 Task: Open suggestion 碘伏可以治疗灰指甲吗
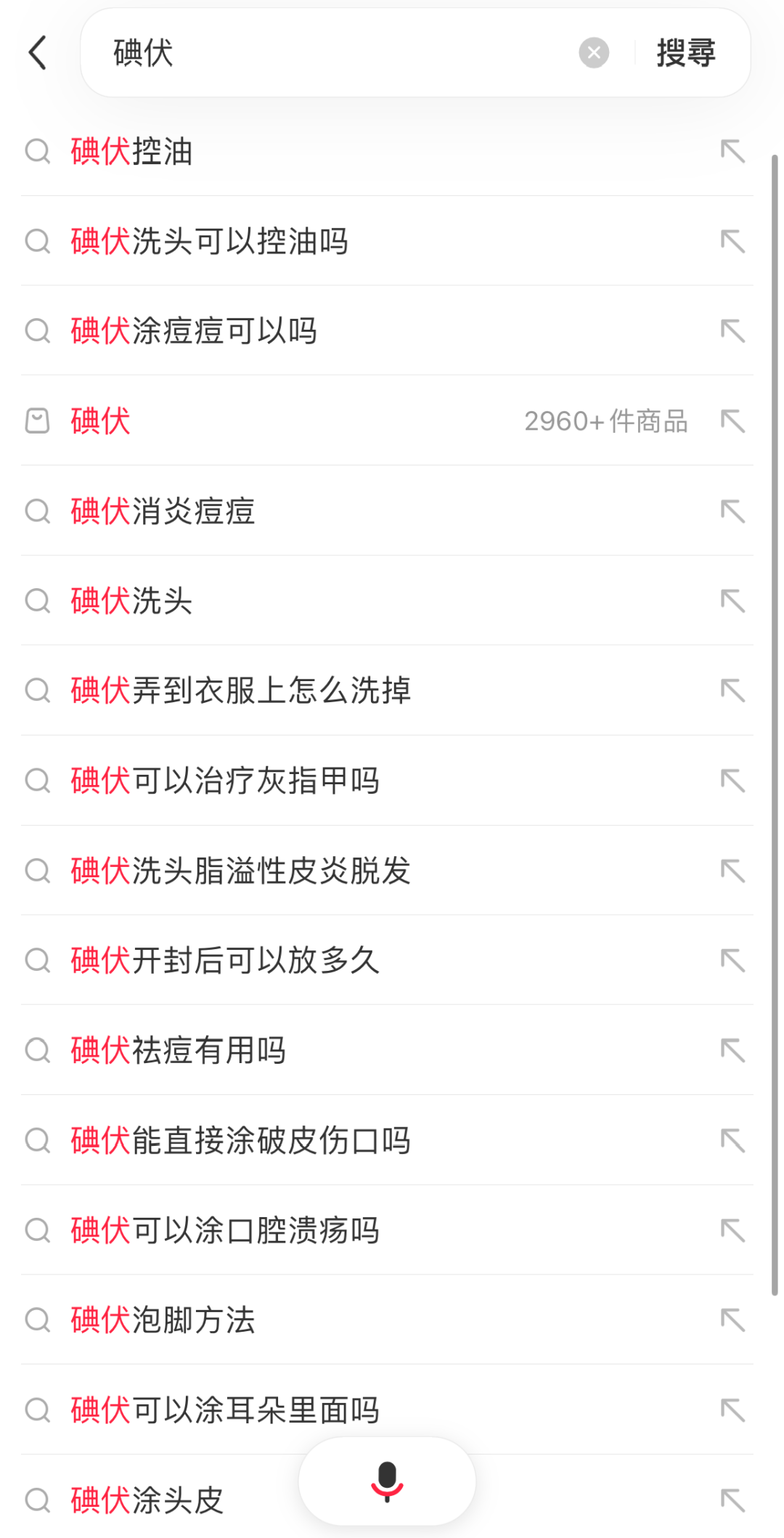(225, 781)
